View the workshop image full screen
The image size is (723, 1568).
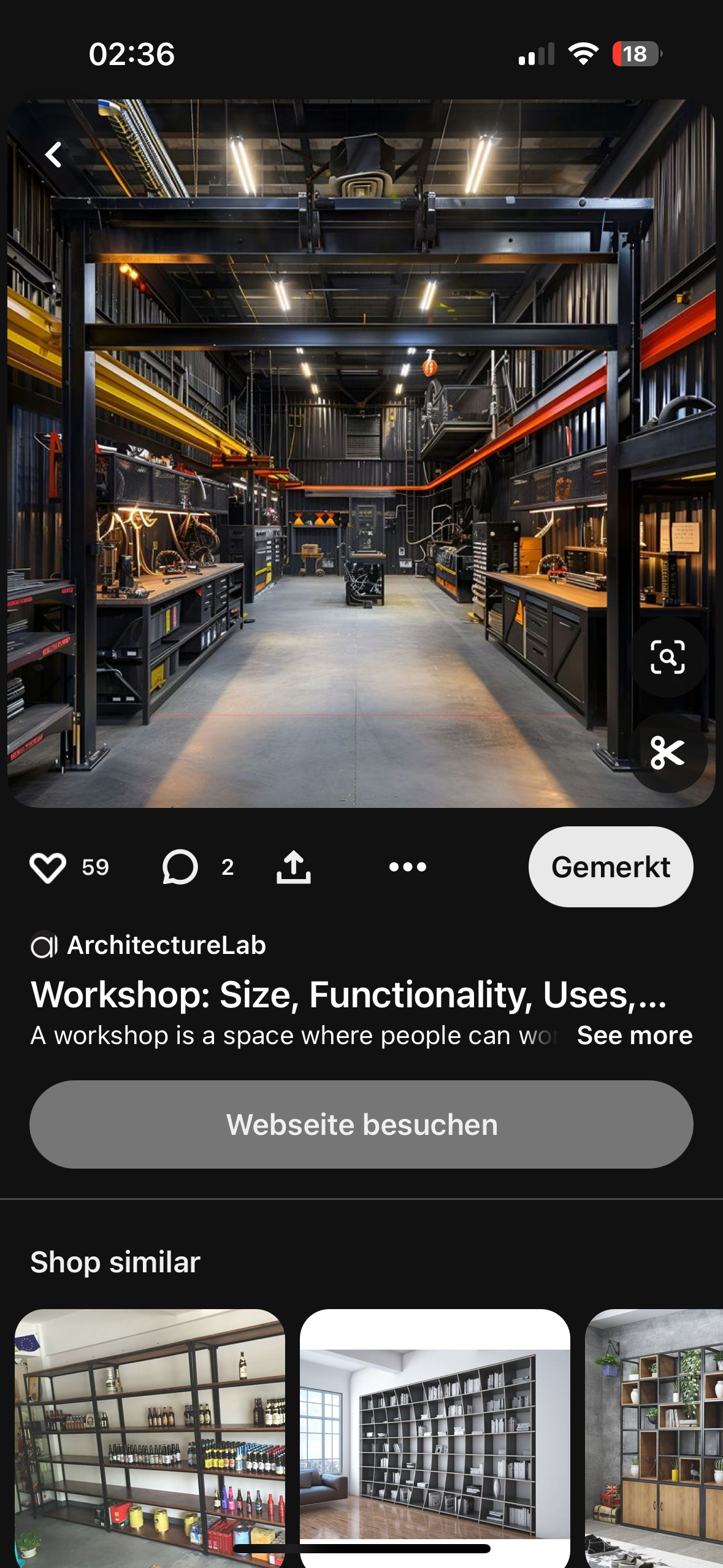pyautogui.click(x=361, y=454)
